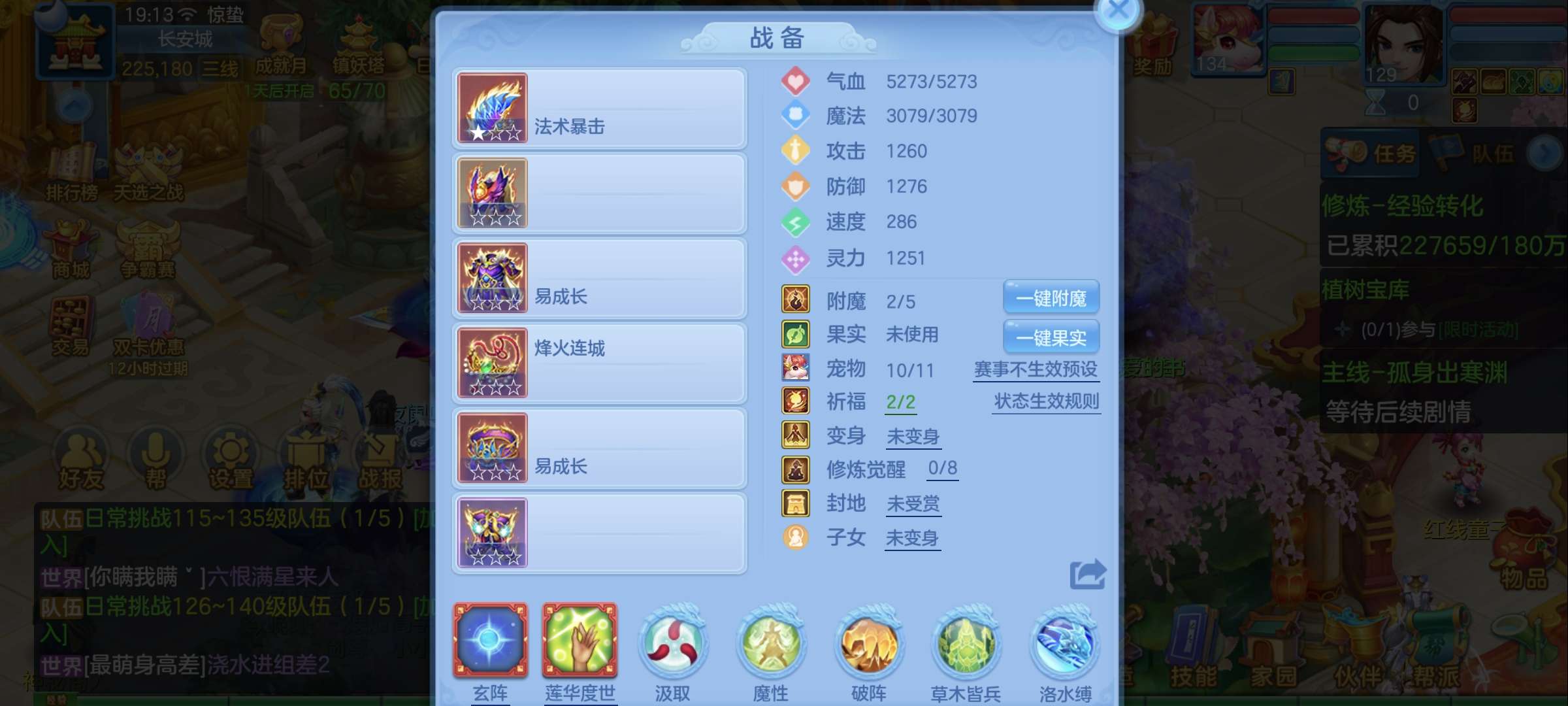Open 状态生效规则 link

(1046, 401)
